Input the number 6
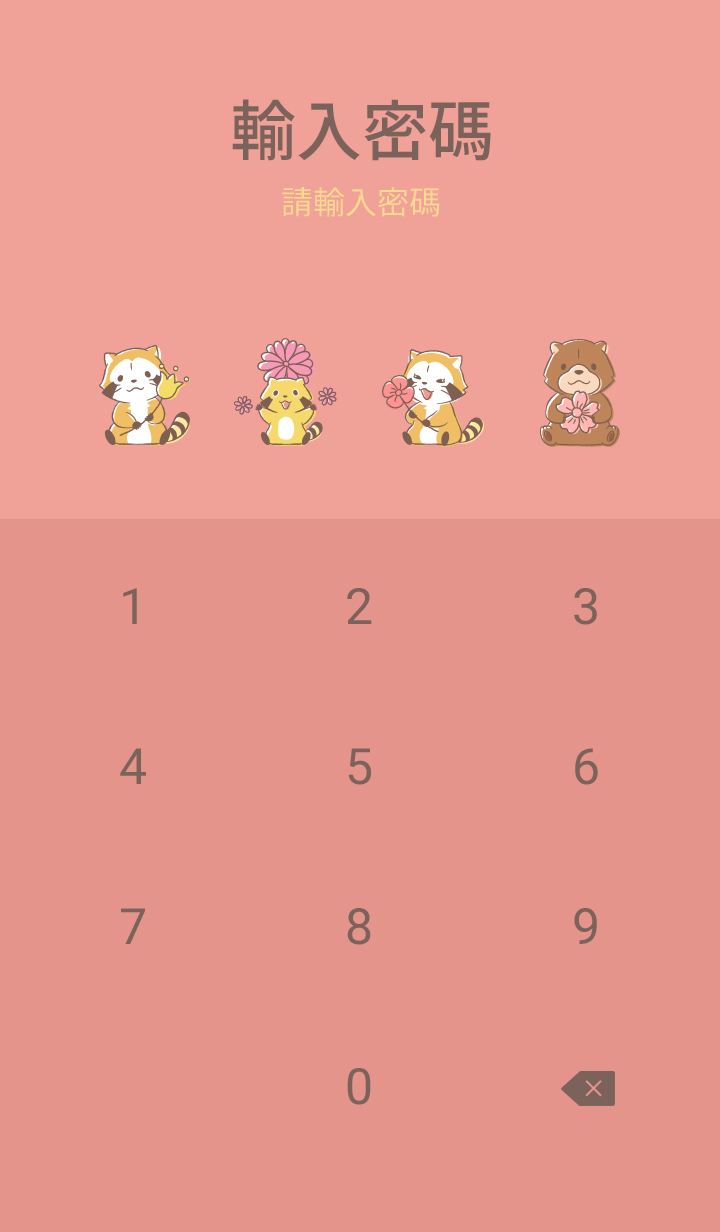The width and height of the screenshot is (720, 1232). pos(586,767)
